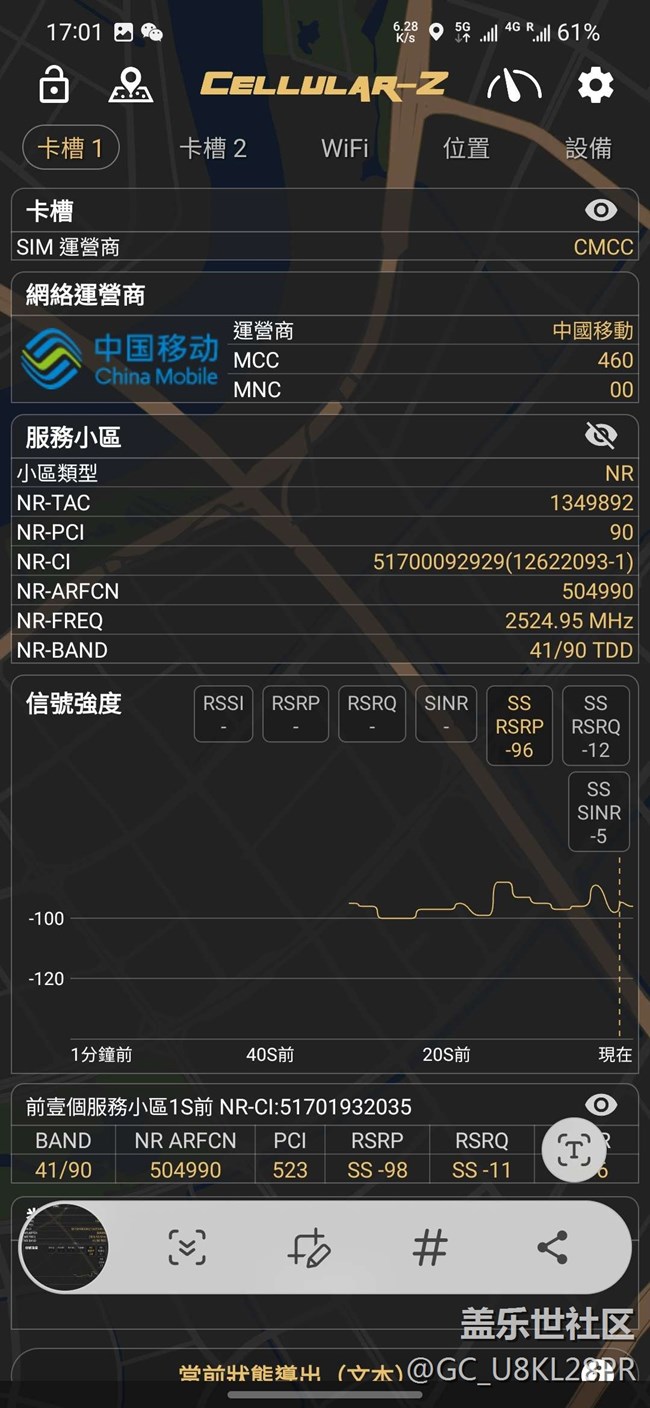Open the speed test gauge icon
The width and height of the screenshot is (650, 1408).
[514, 85]
